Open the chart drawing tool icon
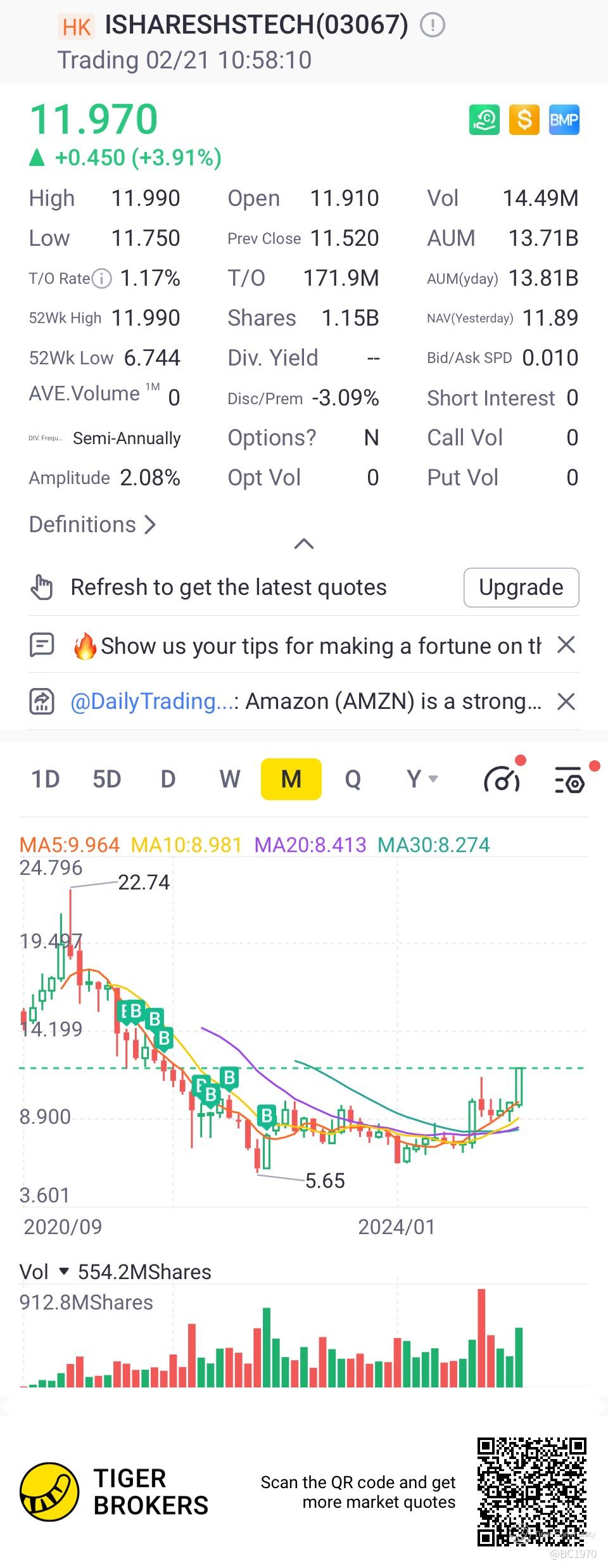 pyautogui.click(x=502, y=780)
